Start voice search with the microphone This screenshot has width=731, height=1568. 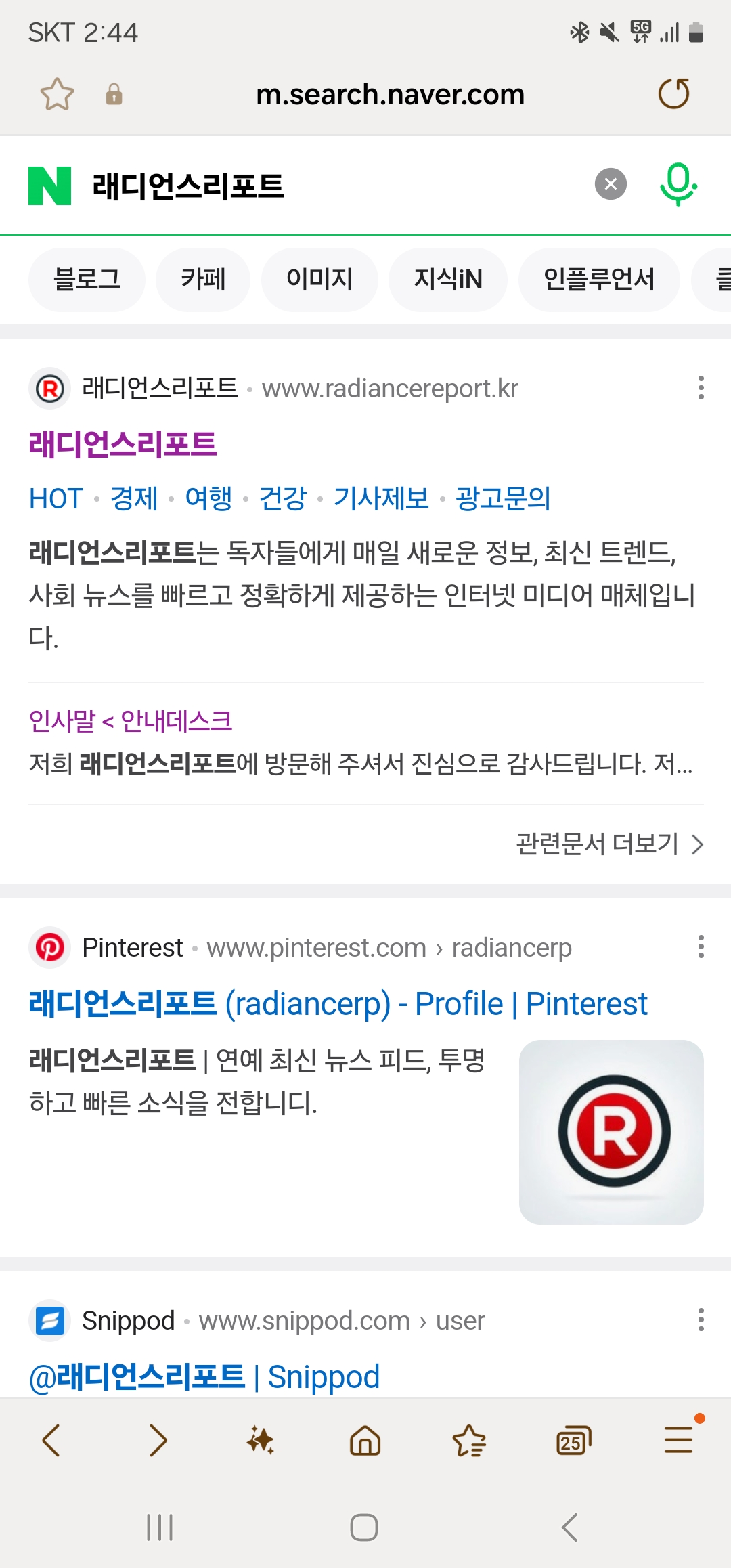(x=678, y=184)
